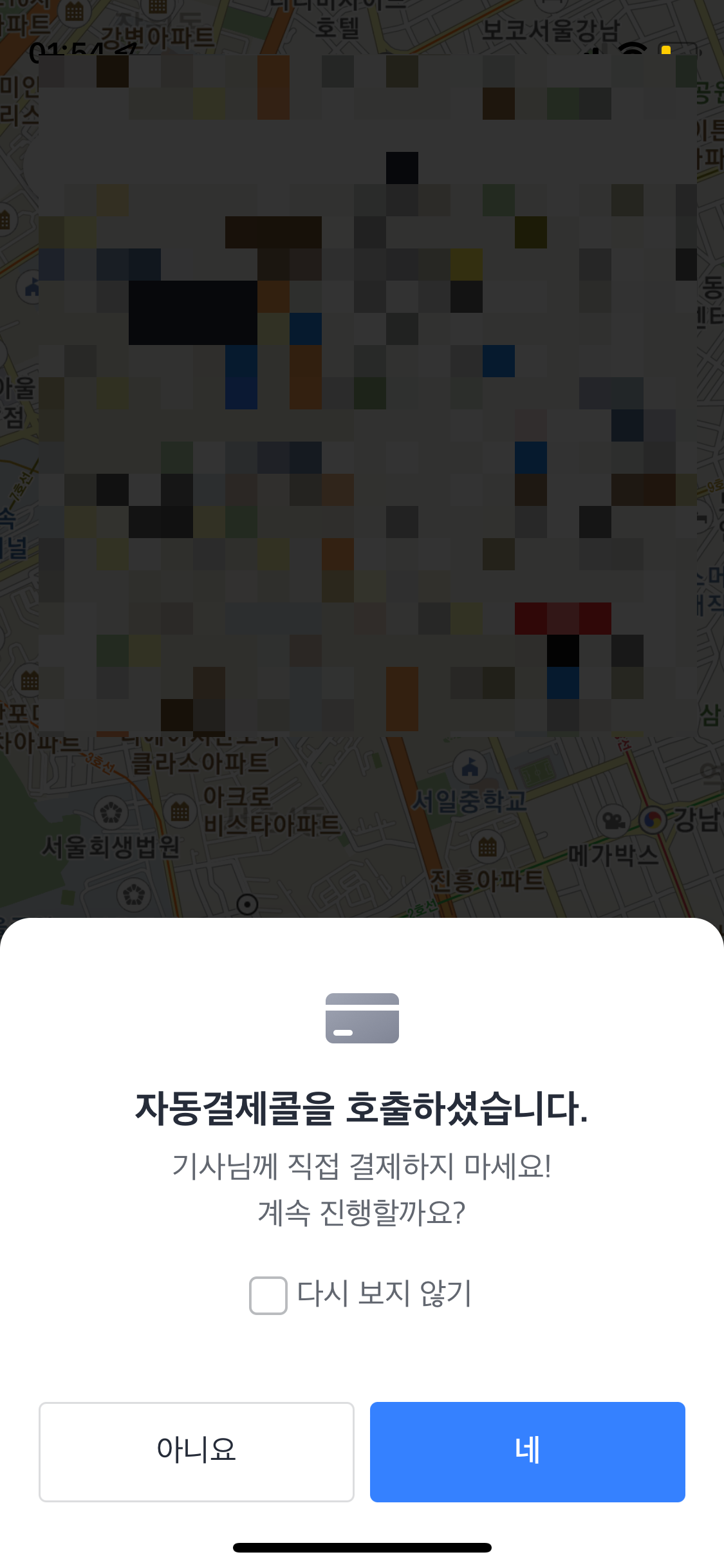The height and width of the screenshot is (1568, 724).
Task: Tap the home icon on the left map edge
Action: pyautogui.click(x=30, y=285)
